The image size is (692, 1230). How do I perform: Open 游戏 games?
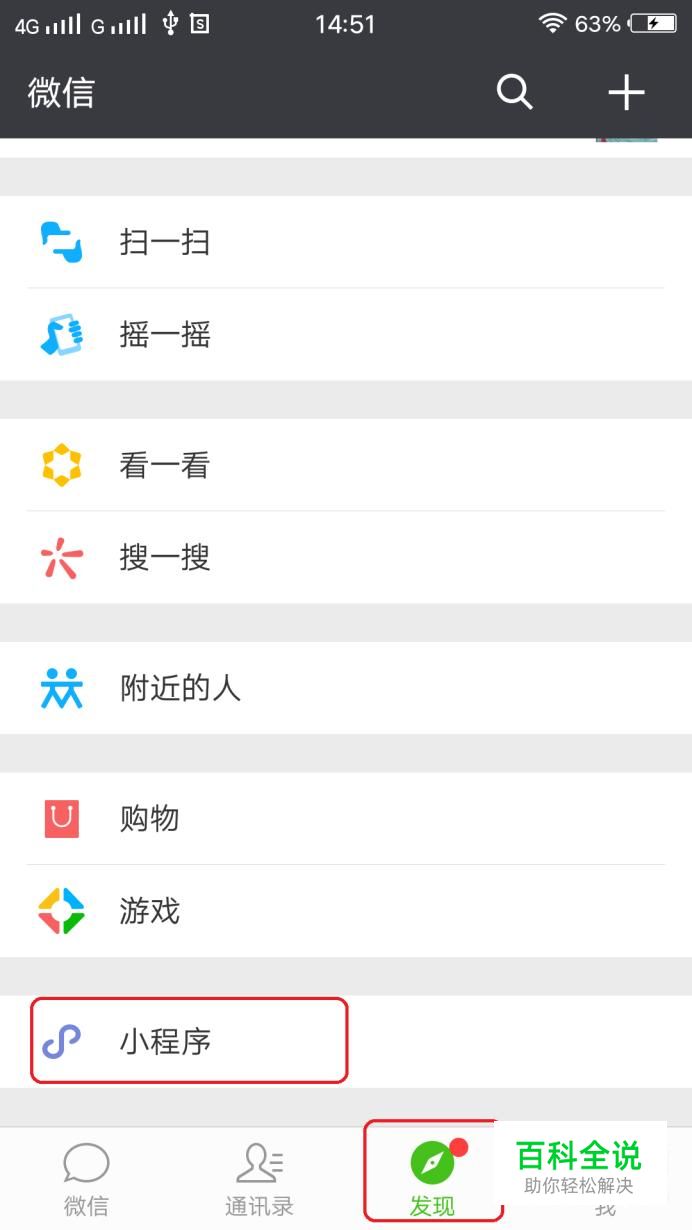(x=346, y=911)
